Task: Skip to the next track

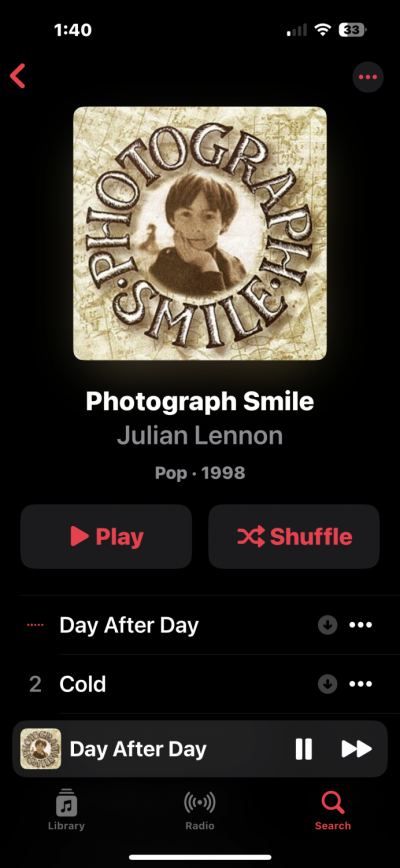Action: 356,749
